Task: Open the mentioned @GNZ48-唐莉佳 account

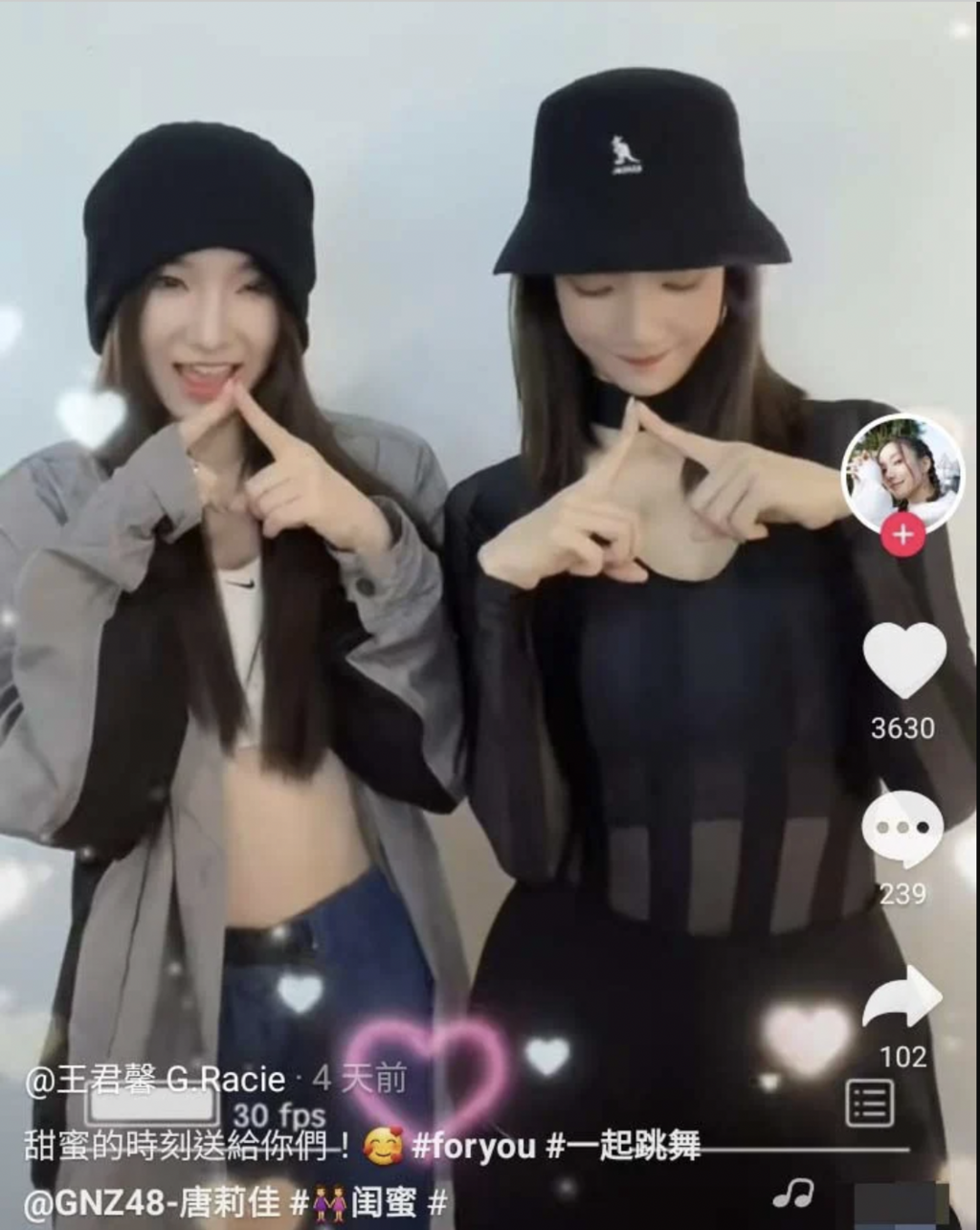Action: [151, 1202]
